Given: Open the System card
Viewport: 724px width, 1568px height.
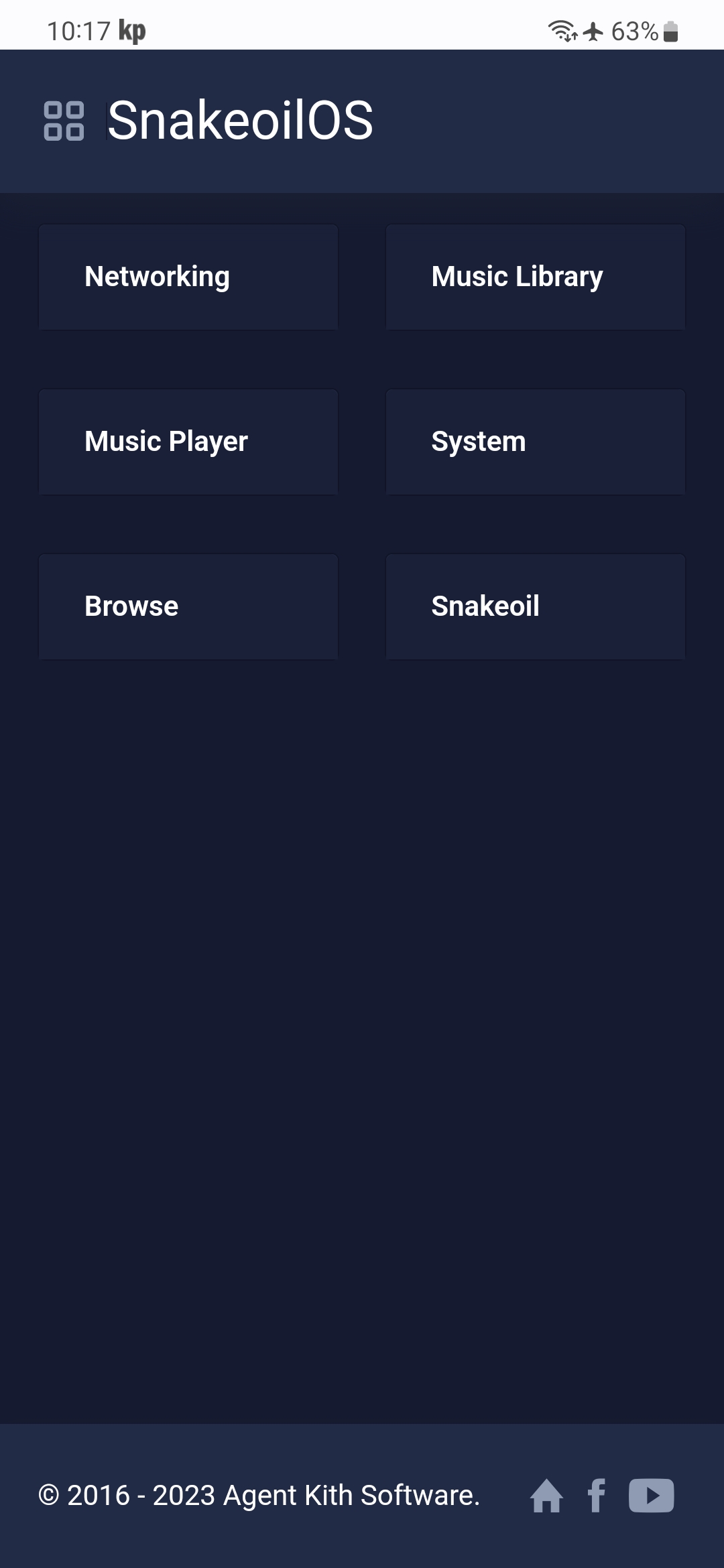Looking at the screenshot, I should tap(536, 442).
